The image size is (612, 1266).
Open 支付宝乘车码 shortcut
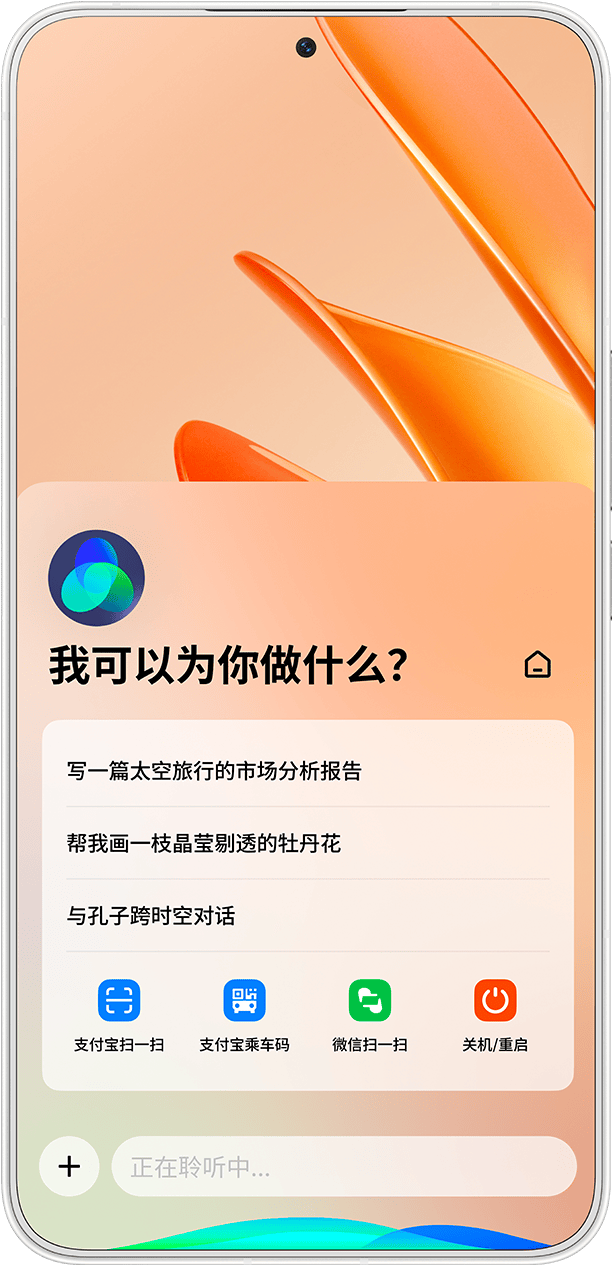pos(244,1015)
